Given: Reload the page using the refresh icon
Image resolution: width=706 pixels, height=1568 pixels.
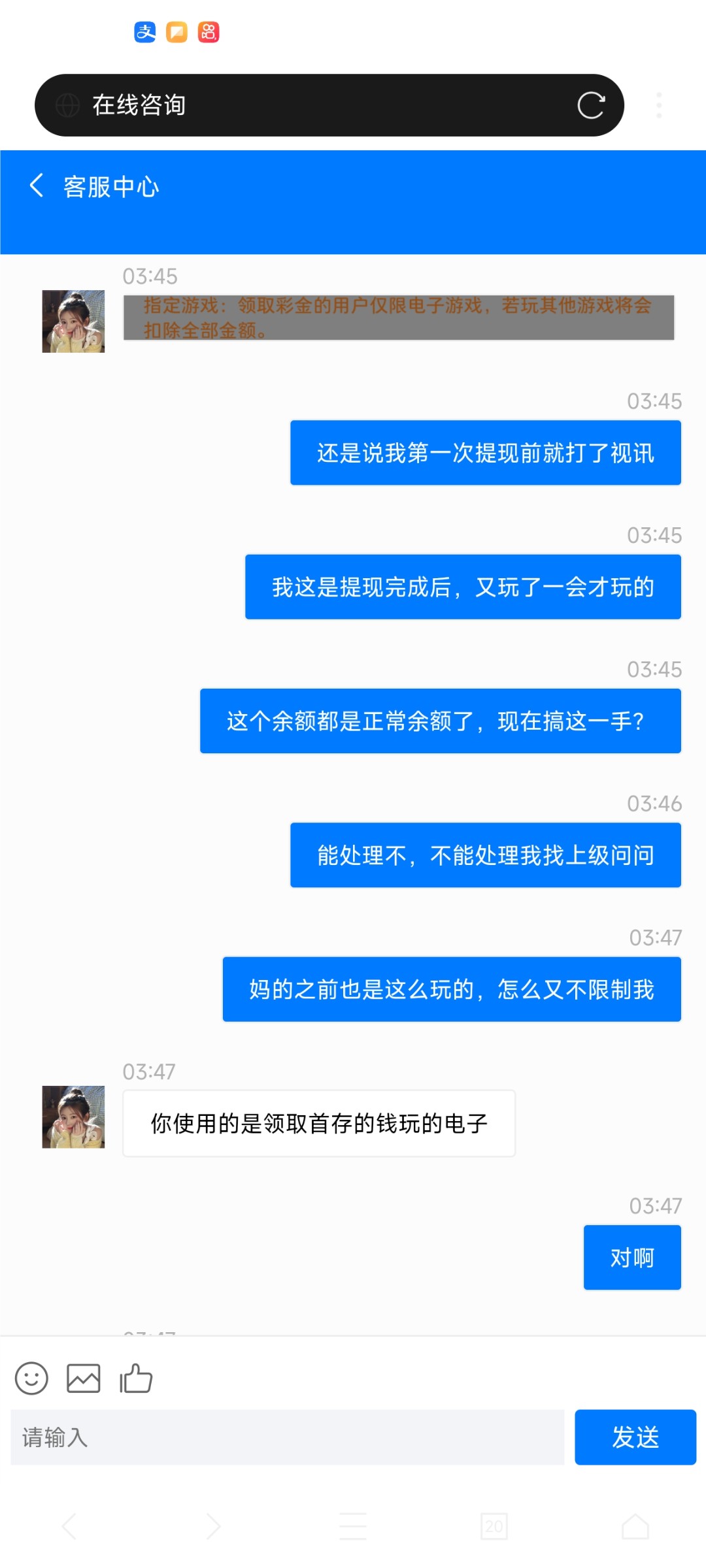Looking at the screenshot, I should pyautogui.click(x=590, y=105).
